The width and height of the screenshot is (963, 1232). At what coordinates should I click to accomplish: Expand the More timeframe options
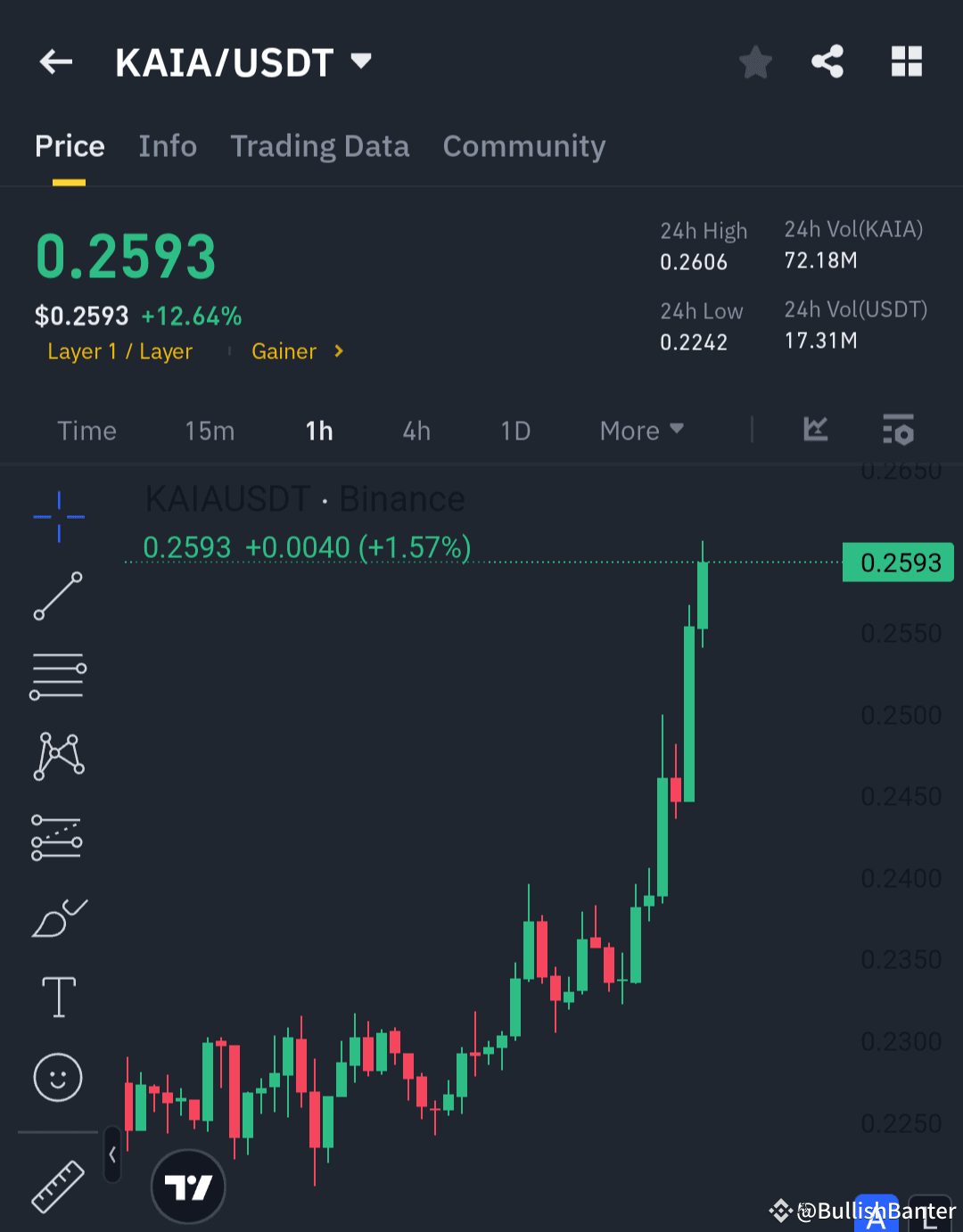640,431
